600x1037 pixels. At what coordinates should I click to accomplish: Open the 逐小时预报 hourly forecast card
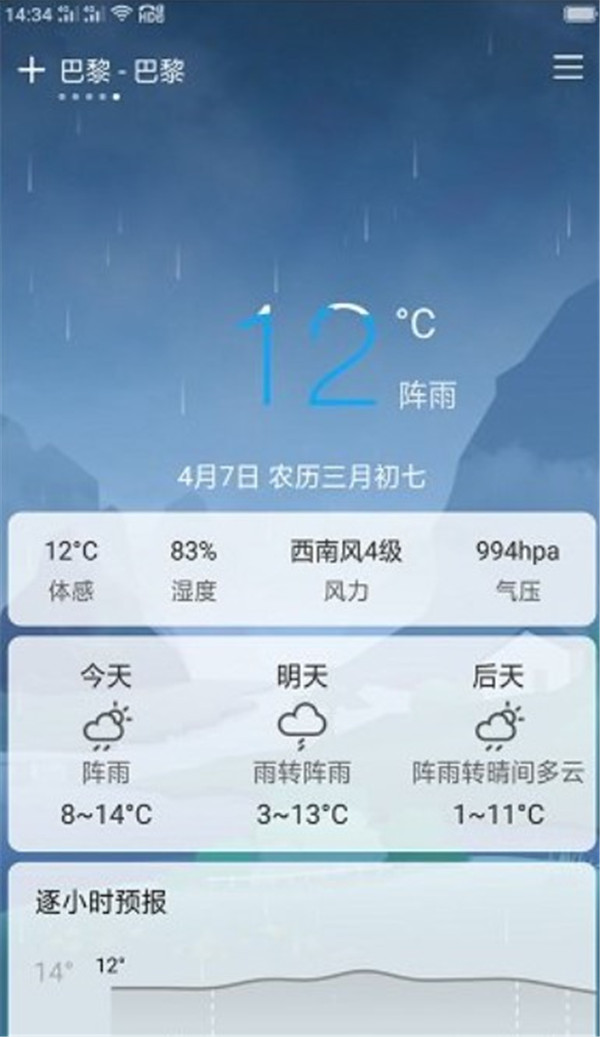(302, 950)
